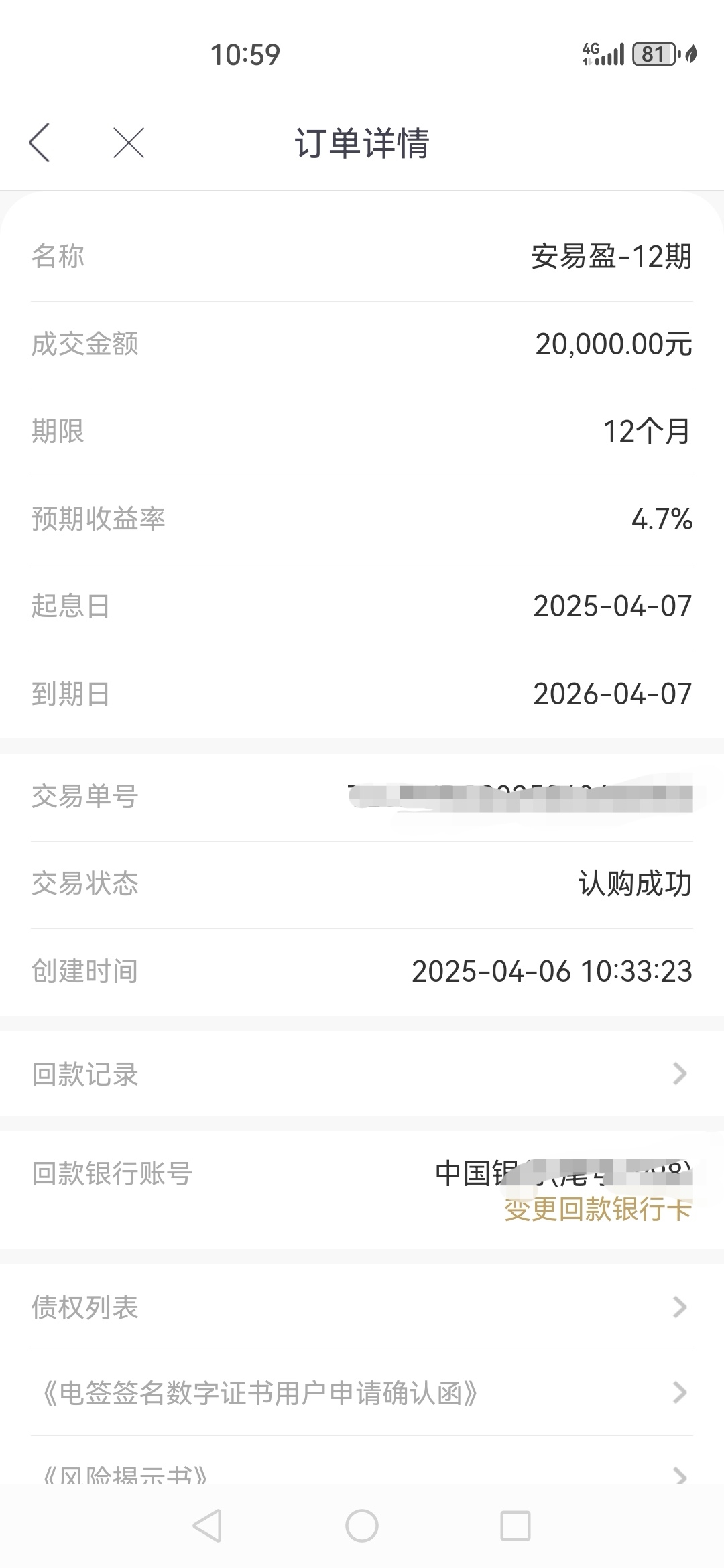
Task: Open the 债权列表 row
Action: coord(362,1307)
